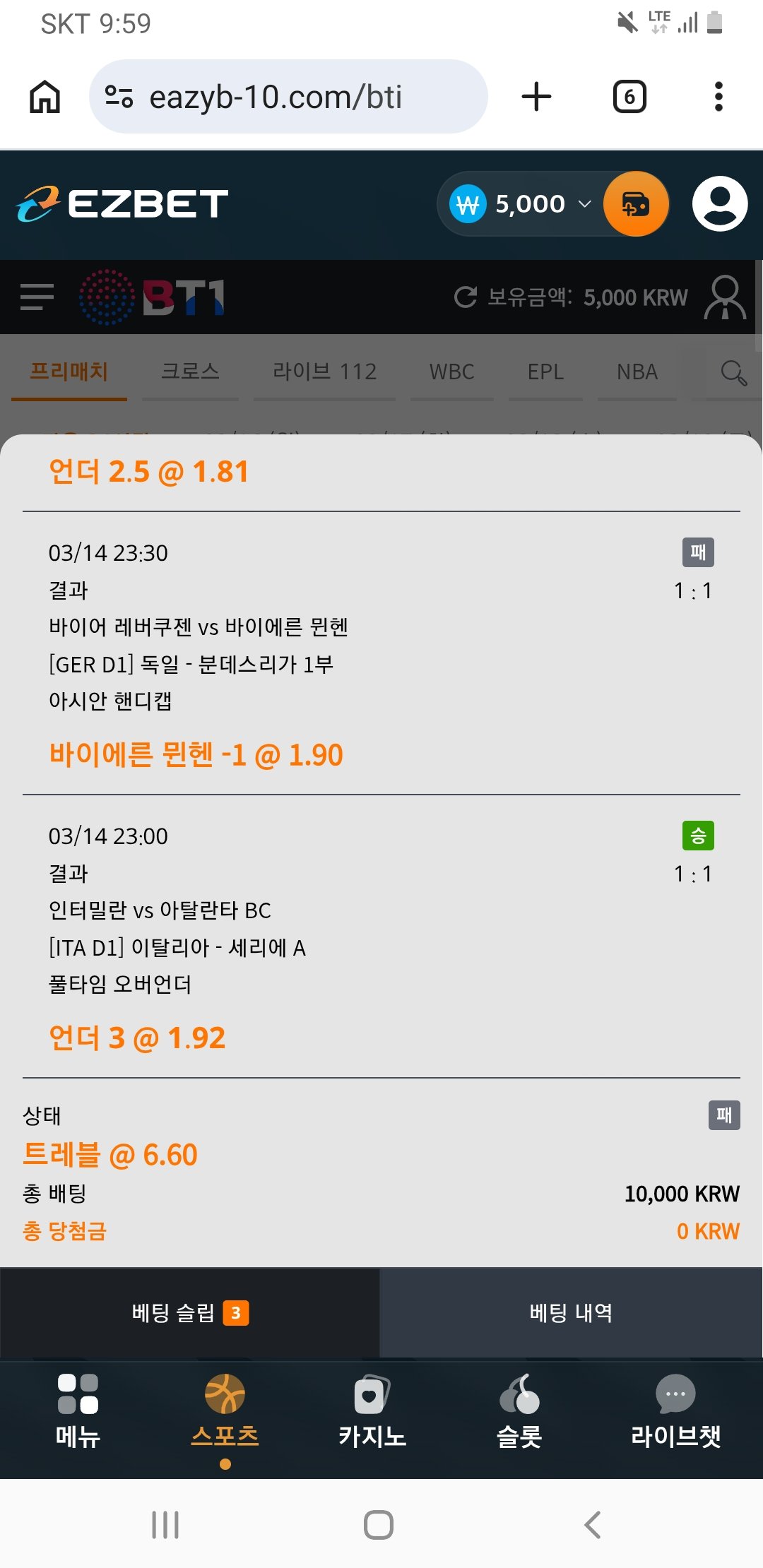
Task: Switch to the 베팅 내역 tab
Action: [x=571, y=1313]
